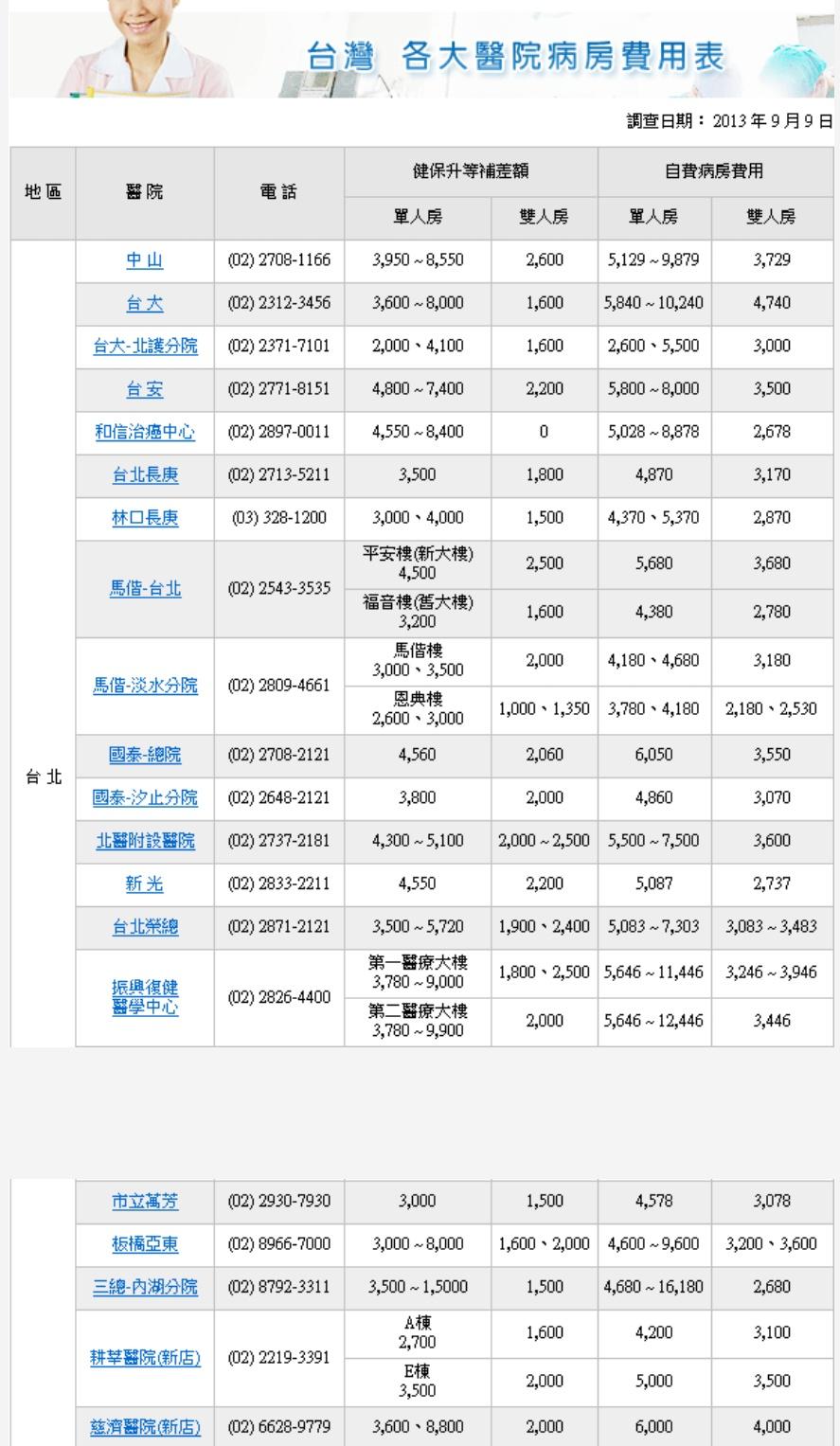Open the 台北長庚 link
840x1446 pixels.
point(145,475)
